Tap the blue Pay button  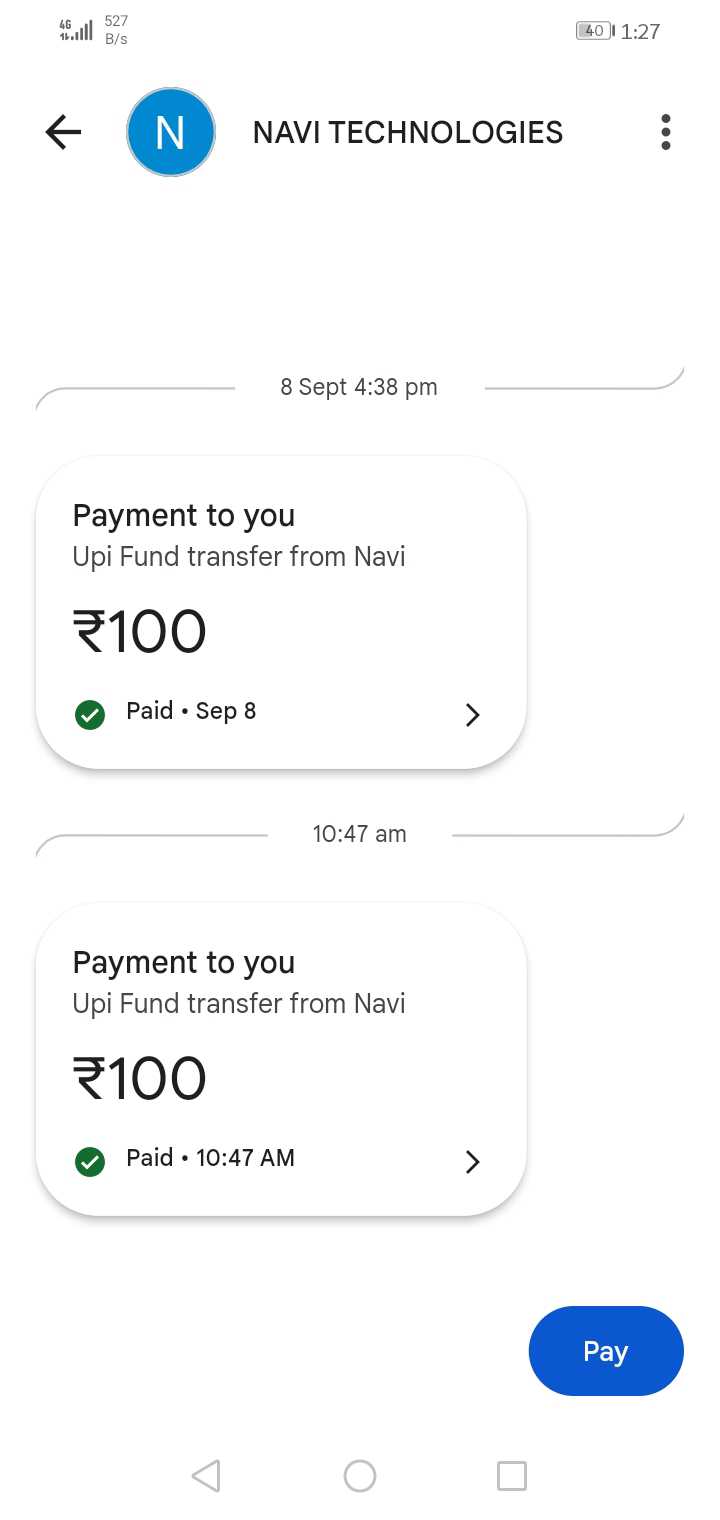(606, 1351)
